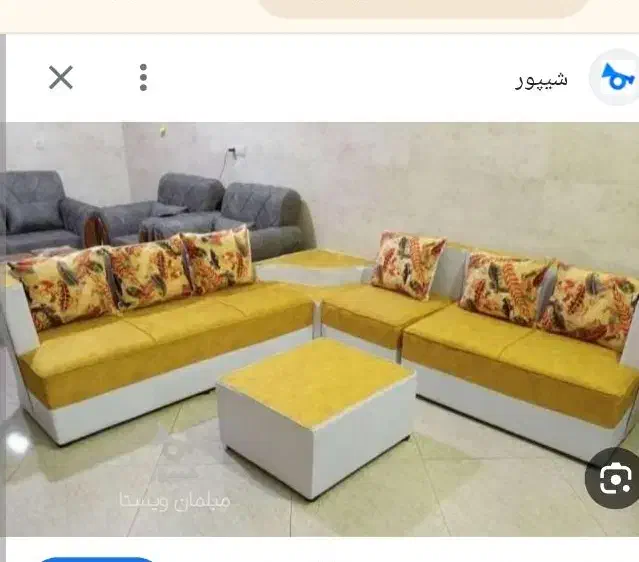Open the three-dot overflow menu

click(144, 77)
